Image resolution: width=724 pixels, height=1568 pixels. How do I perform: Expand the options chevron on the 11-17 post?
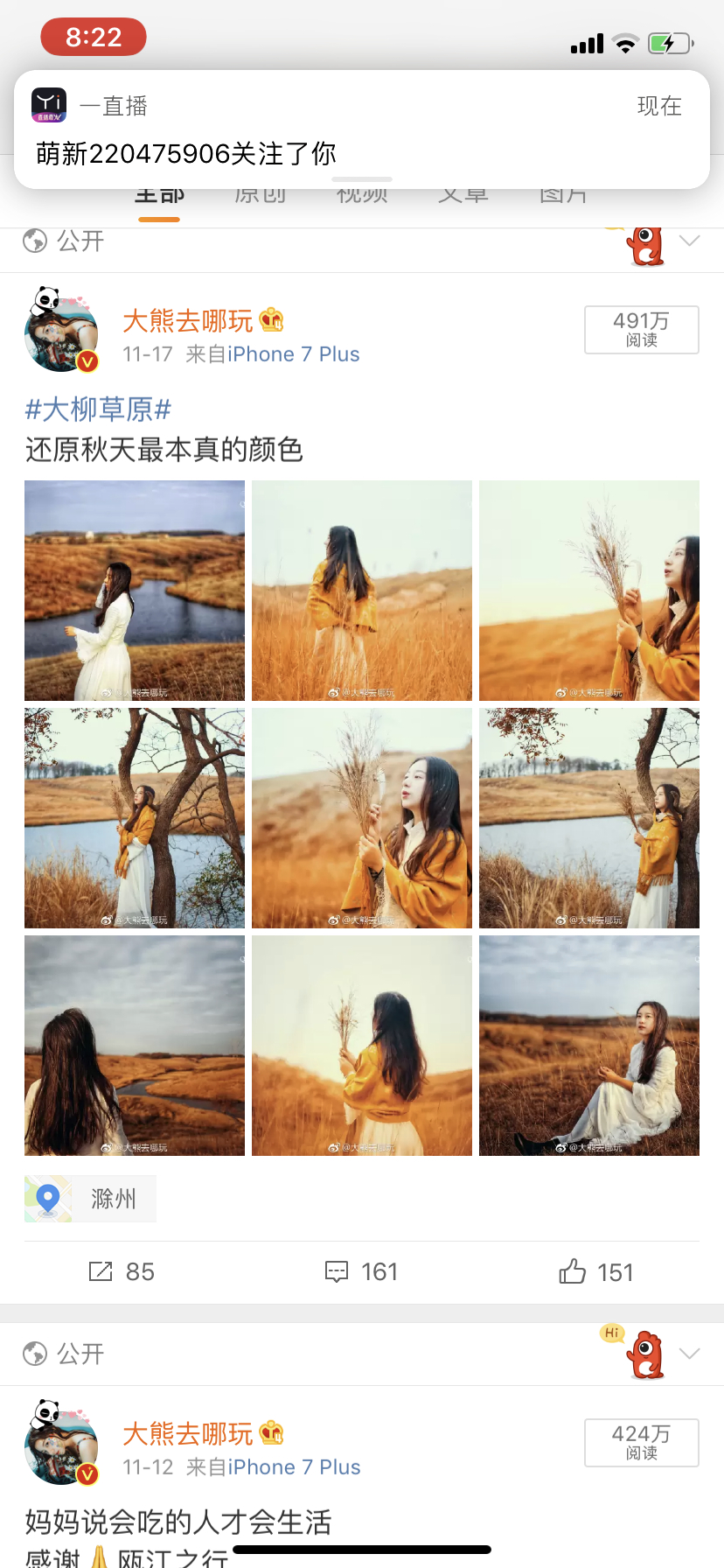tap(690, 241)
